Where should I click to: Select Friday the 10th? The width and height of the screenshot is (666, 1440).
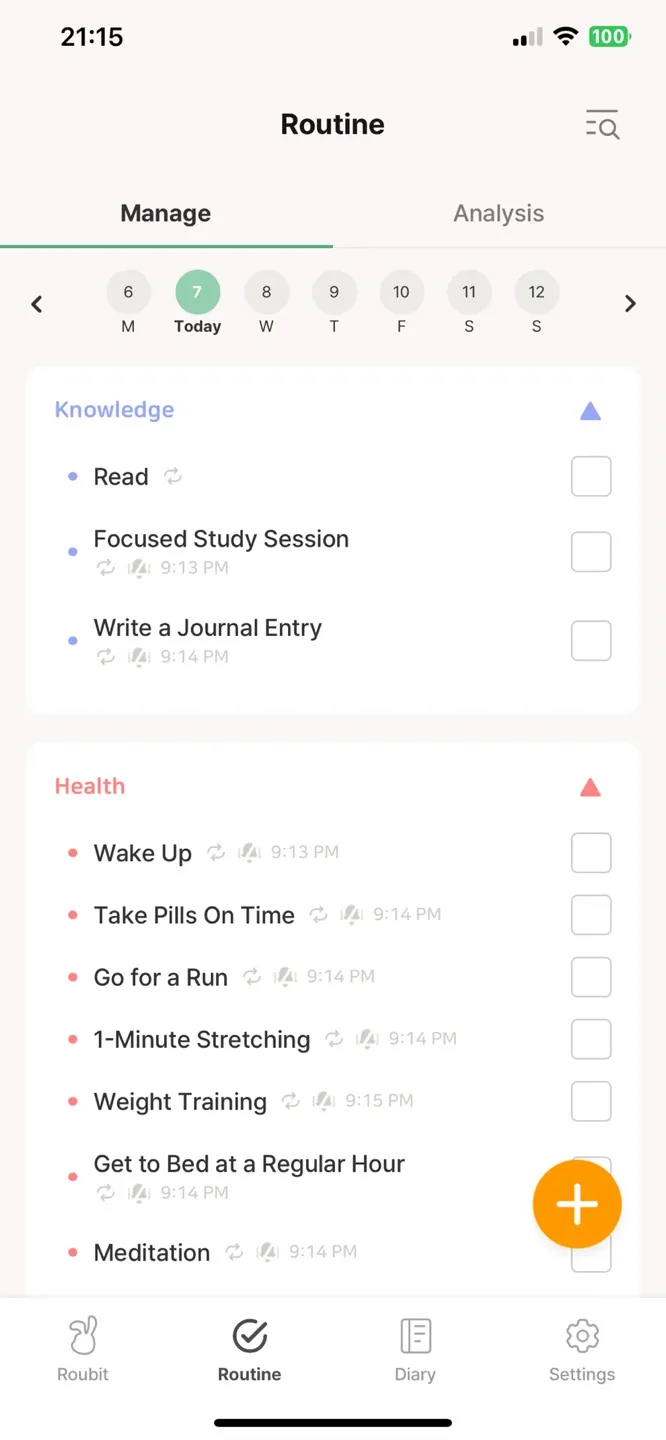[401, 293]
